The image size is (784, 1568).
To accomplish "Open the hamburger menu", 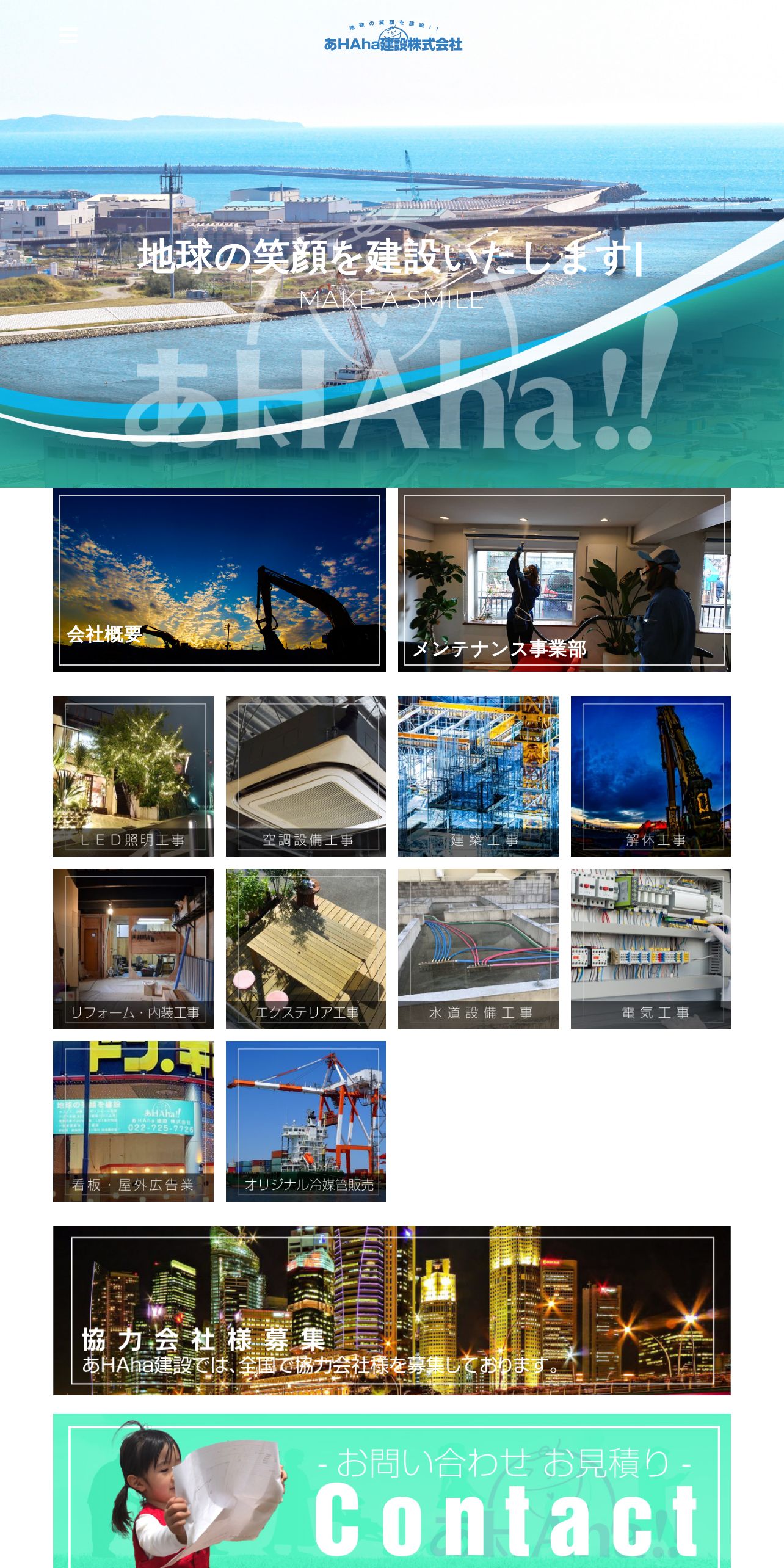I will click(x=68, y=35).
